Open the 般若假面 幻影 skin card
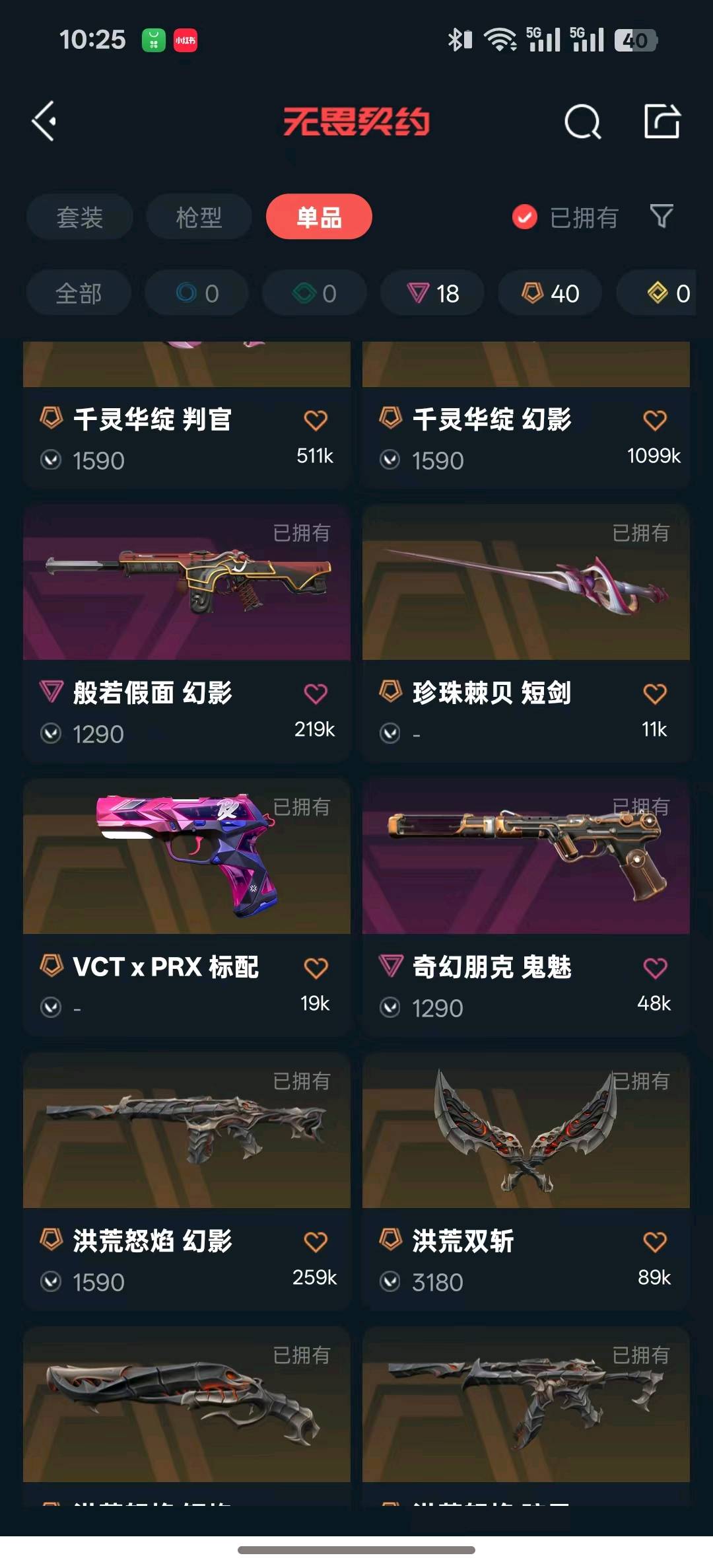The width and height of the screenshot is (713, 1568). [x=187, y=634]
